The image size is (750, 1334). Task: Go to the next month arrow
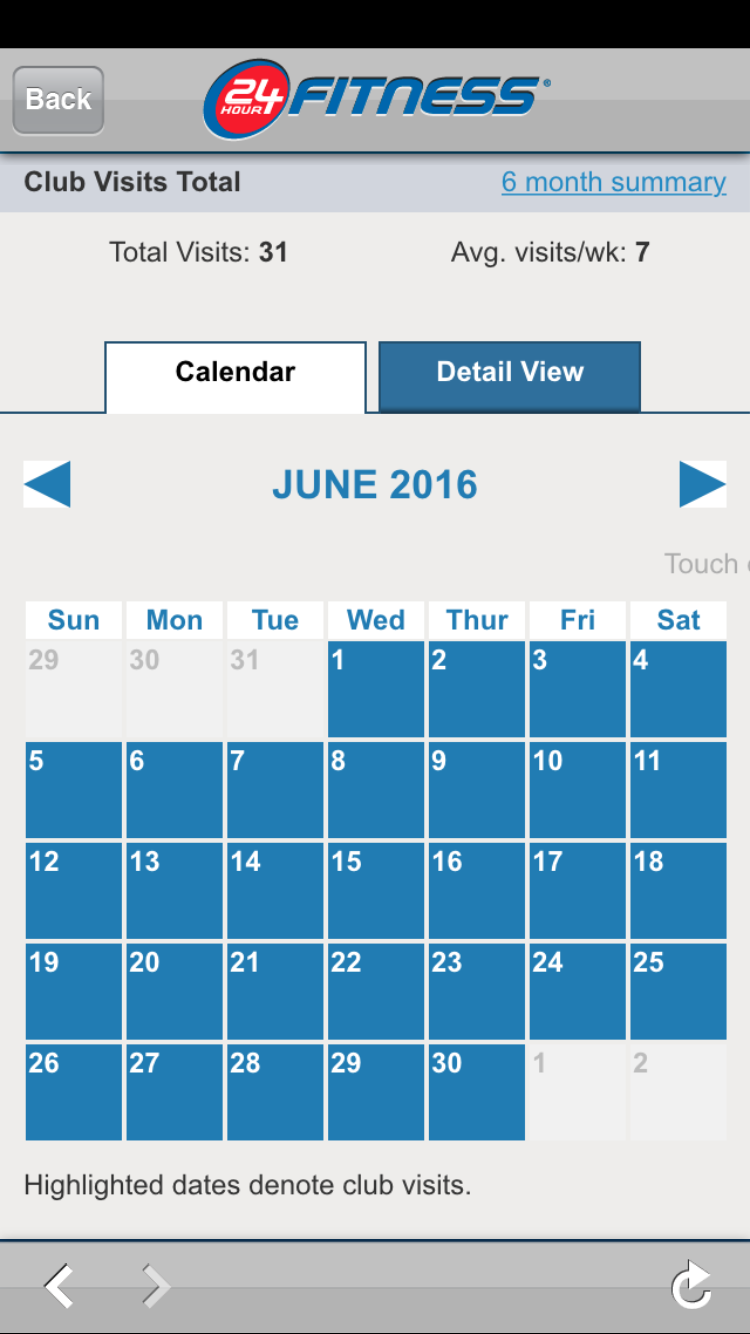tap(702, 485)
